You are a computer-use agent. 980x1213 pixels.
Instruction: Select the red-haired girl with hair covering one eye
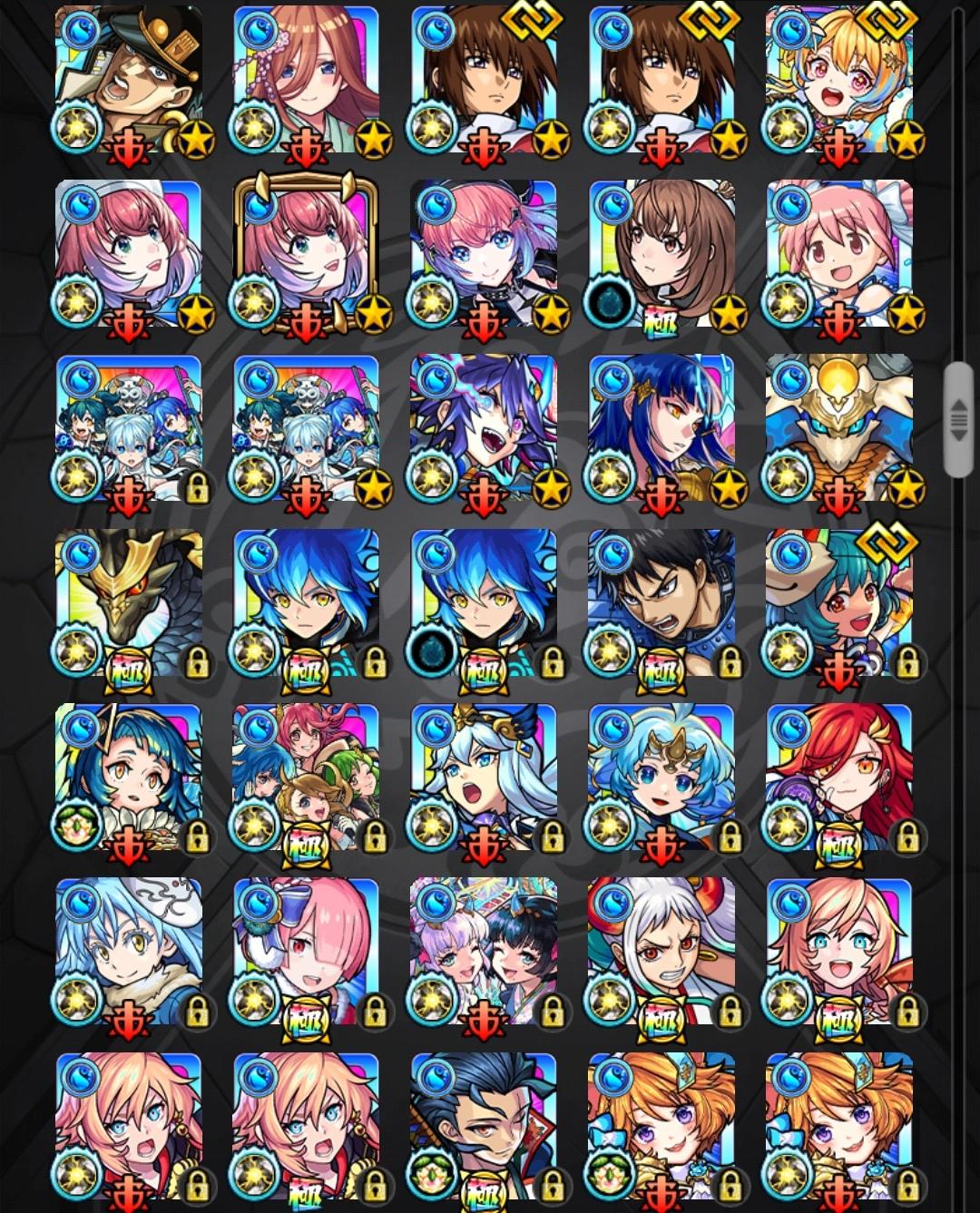pyautogui.click(x=839, y=778)
